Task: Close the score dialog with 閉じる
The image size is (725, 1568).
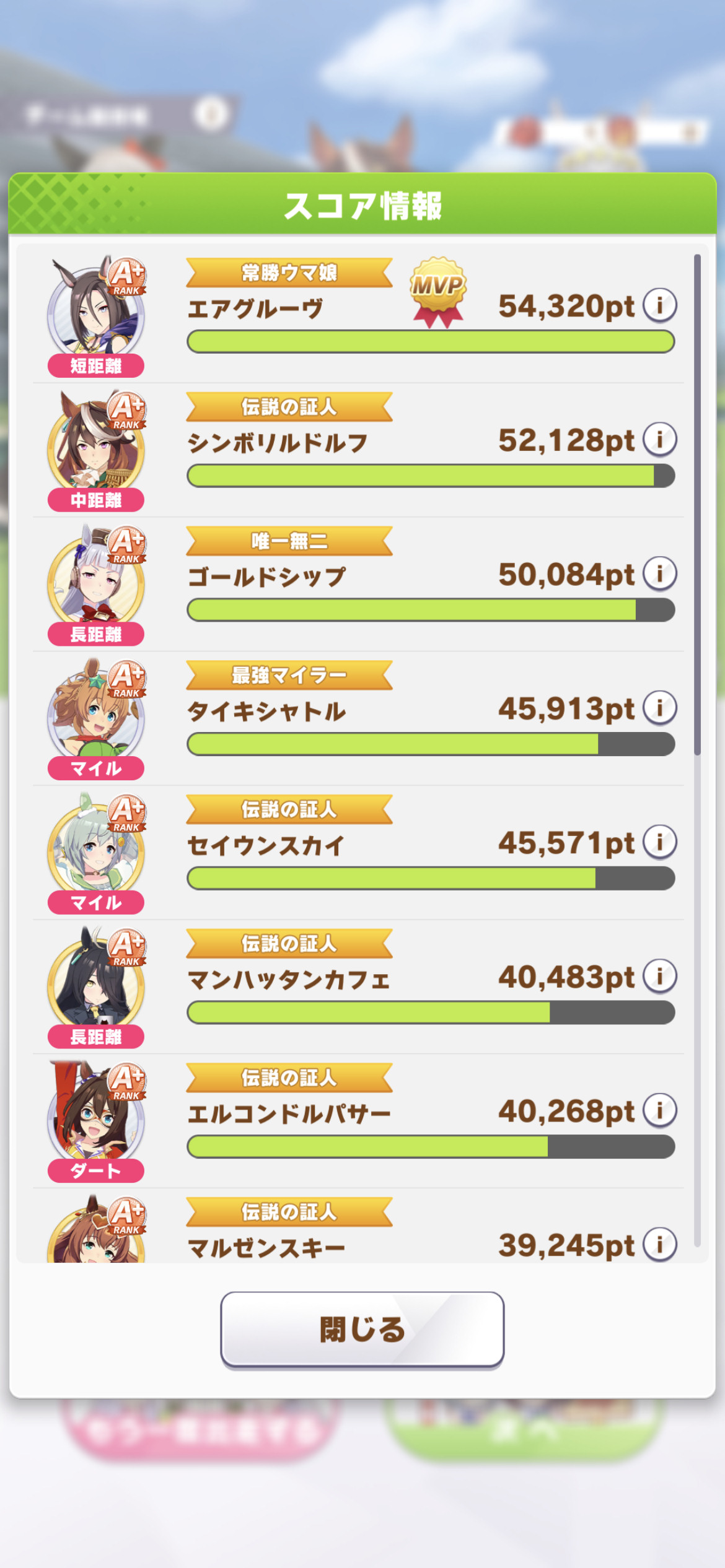Action: (362, 1329)
